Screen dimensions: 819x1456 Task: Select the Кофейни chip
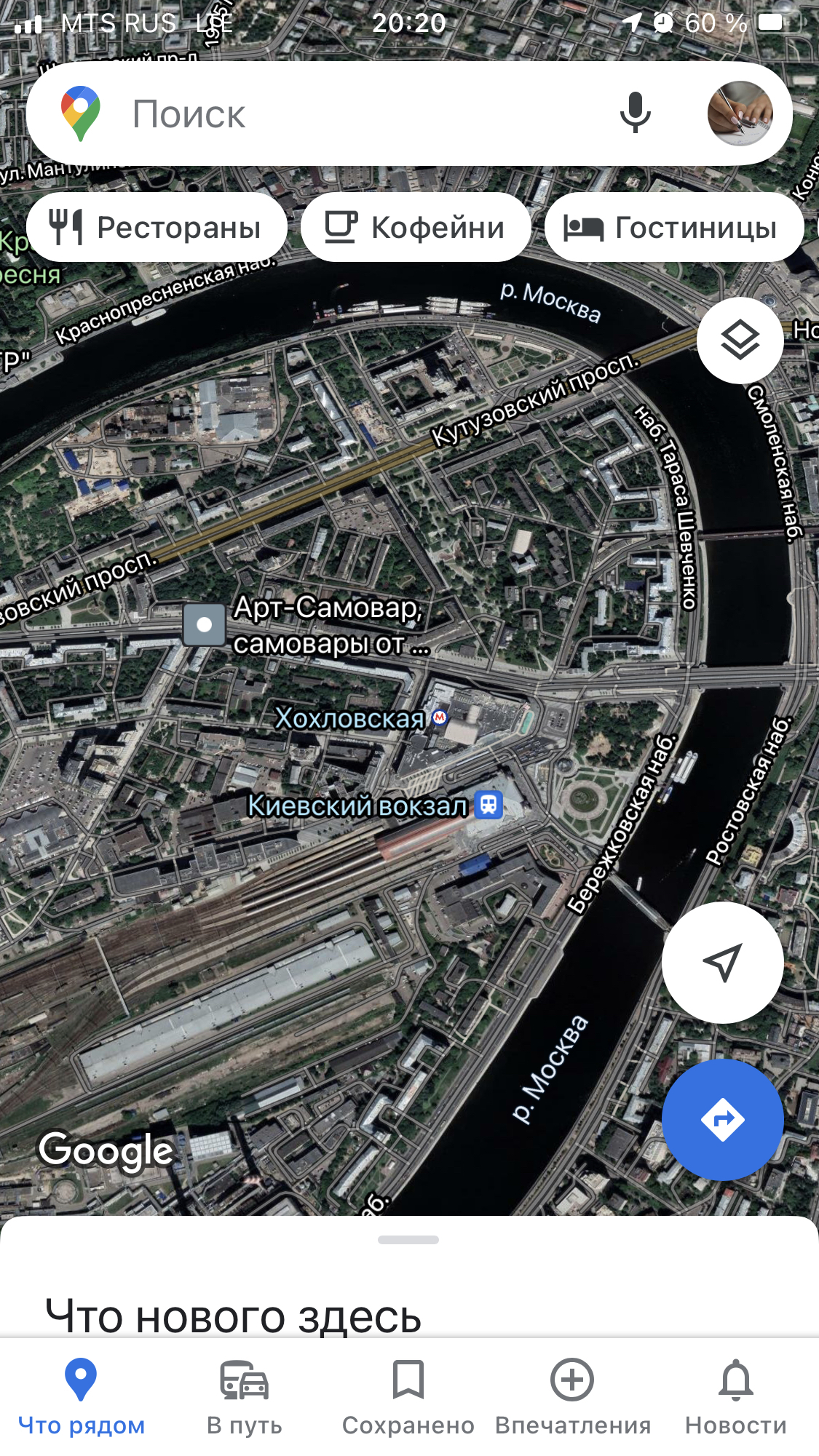[416, 227]
